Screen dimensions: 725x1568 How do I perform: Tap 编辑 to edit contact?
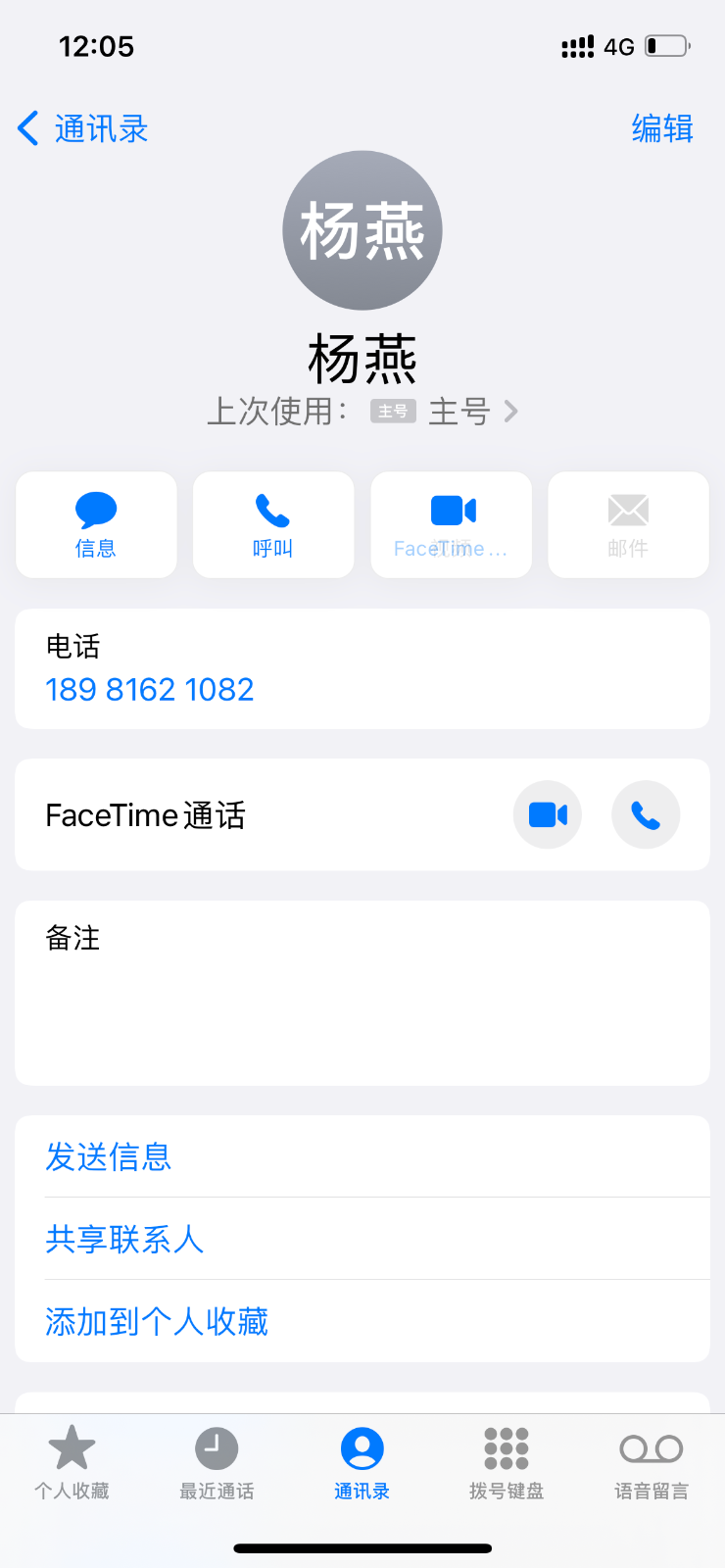coord(662,128)
